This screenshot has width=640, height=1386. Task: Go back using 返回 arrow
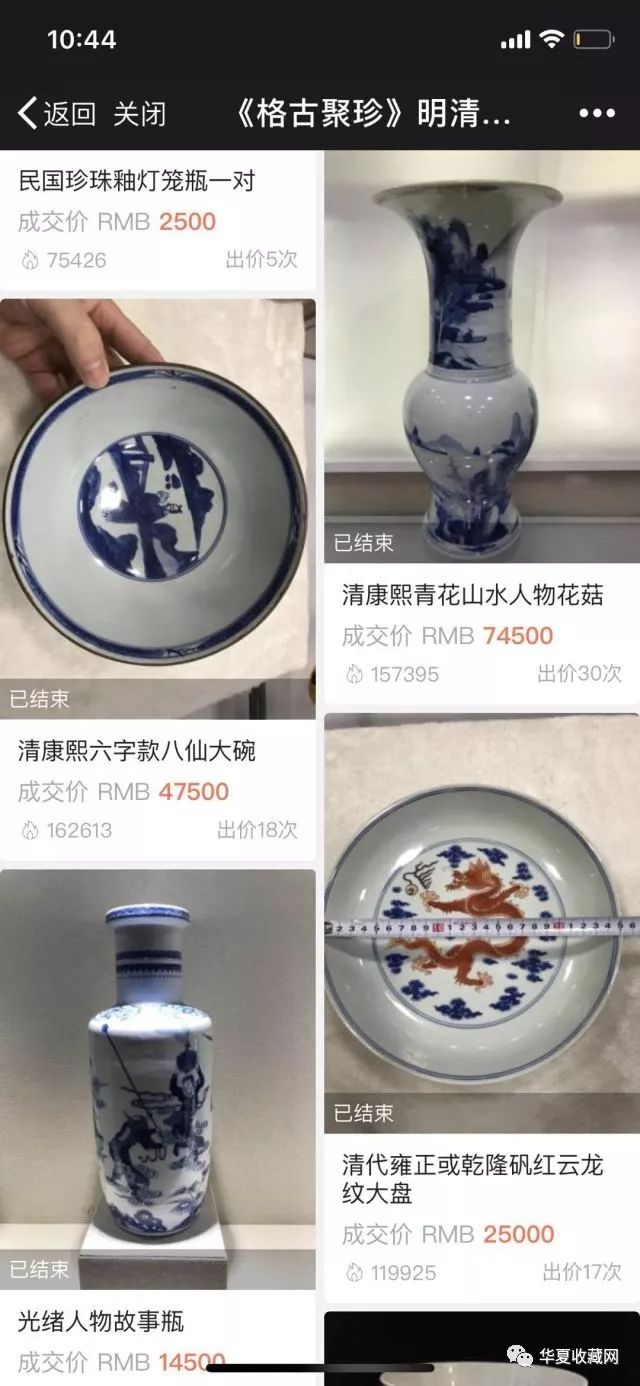point(55,113)
